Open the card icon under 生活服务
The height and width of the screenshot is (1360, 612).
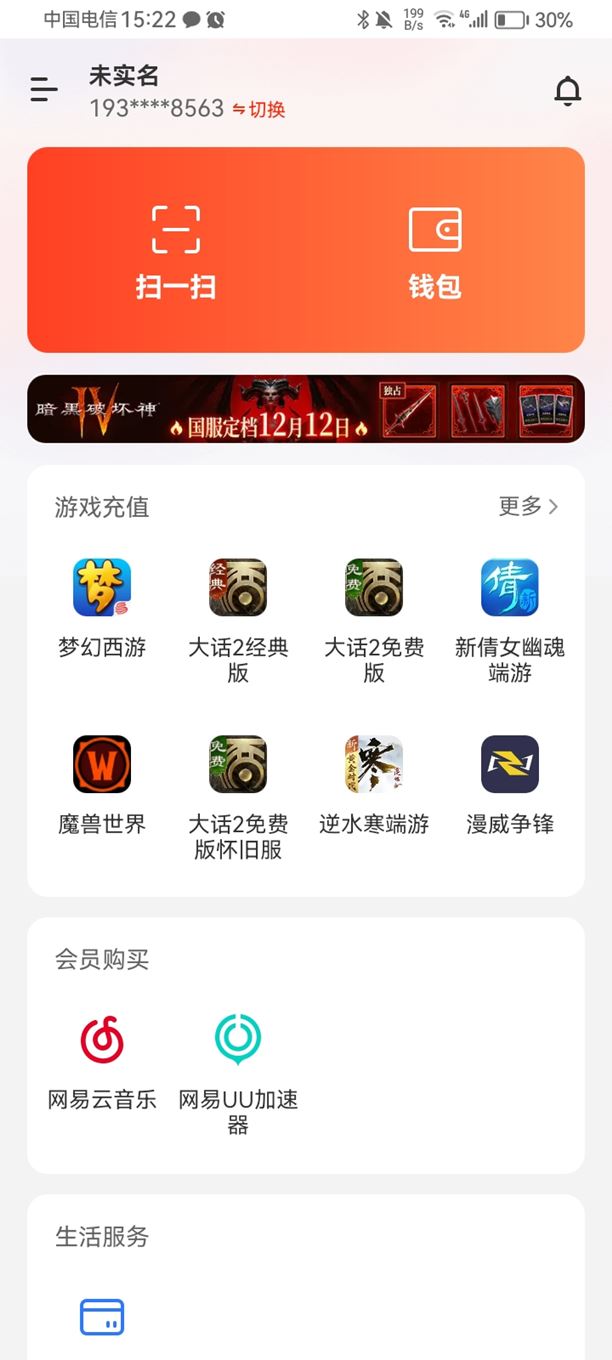coord(102,1317)
